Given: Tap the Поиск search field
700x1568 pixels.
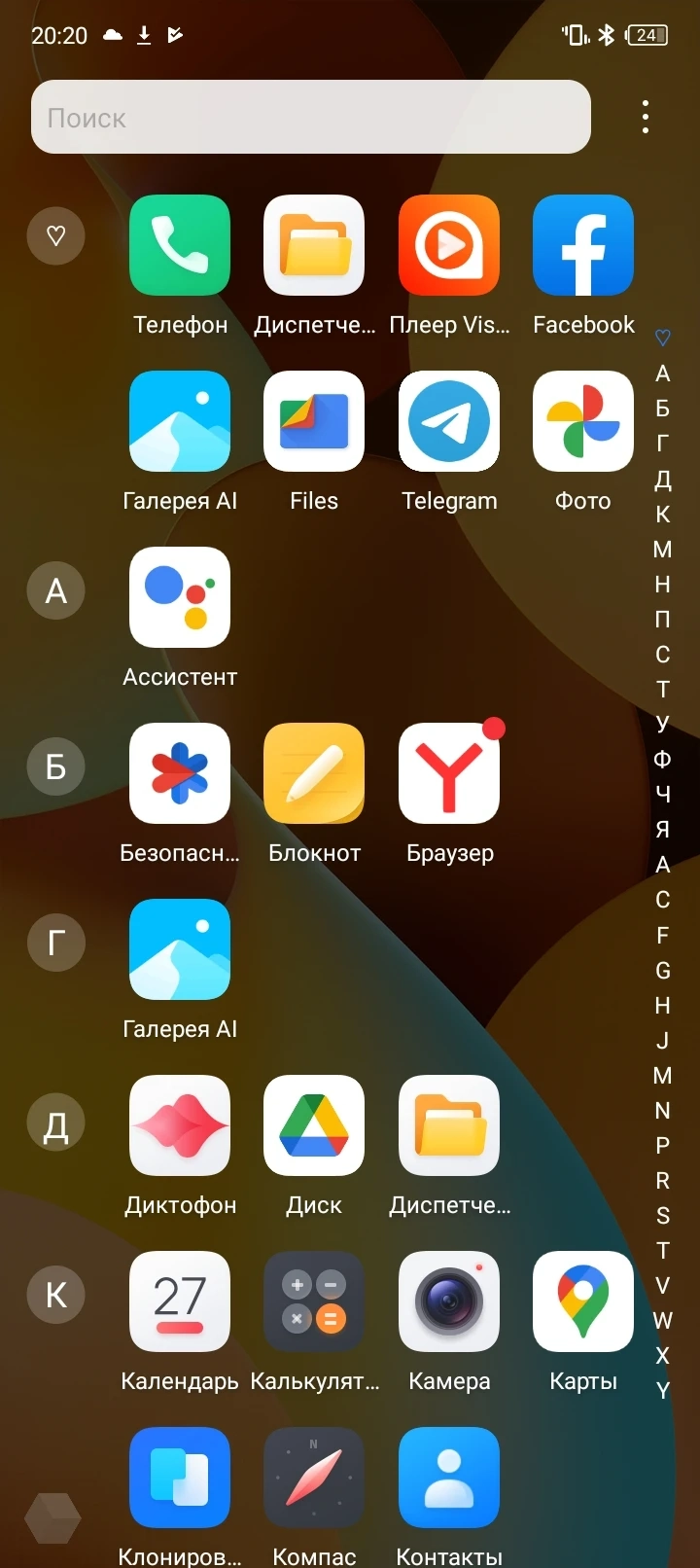Looking at the screenshot, I should pos(310,118).
